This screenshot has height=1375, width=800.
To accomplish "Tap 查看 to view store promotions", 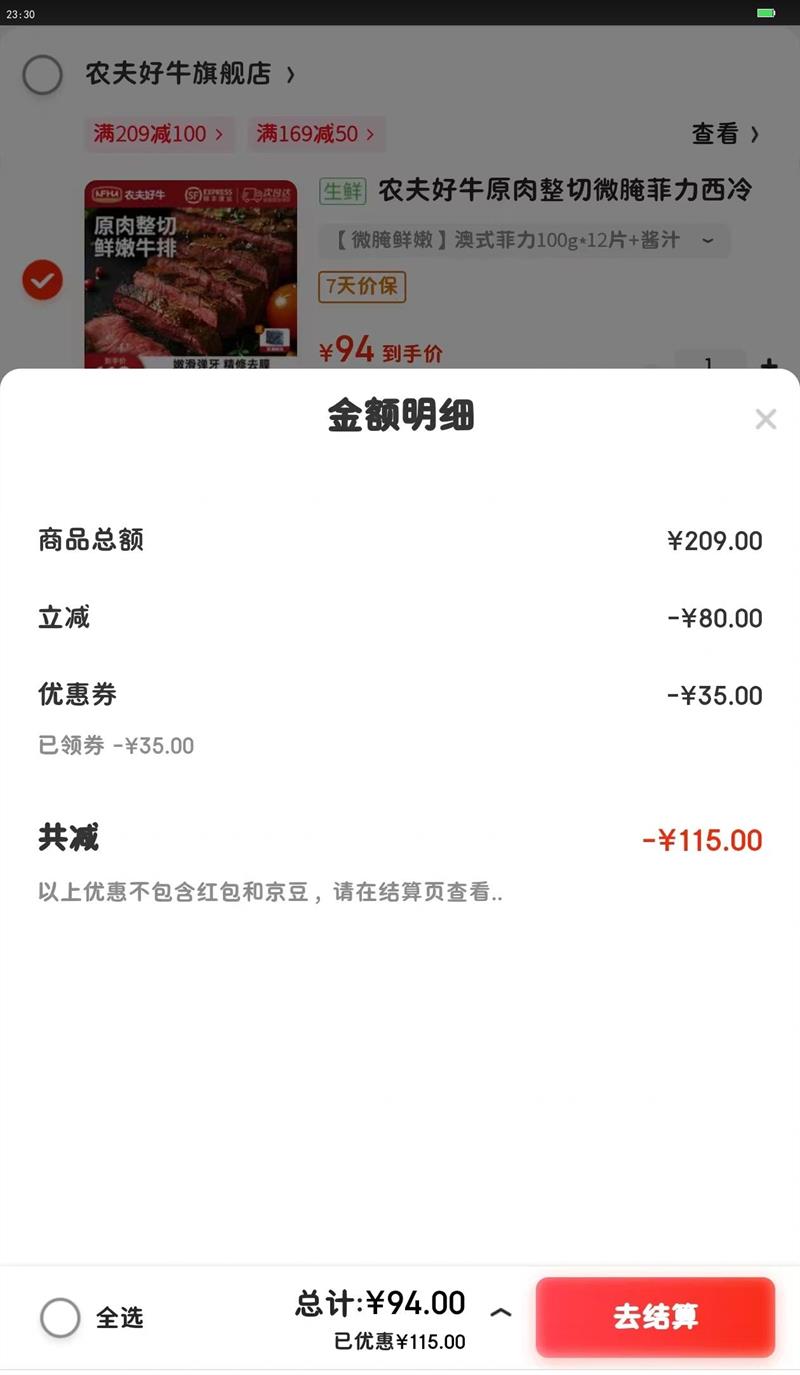I will click(x=725, y=134).
